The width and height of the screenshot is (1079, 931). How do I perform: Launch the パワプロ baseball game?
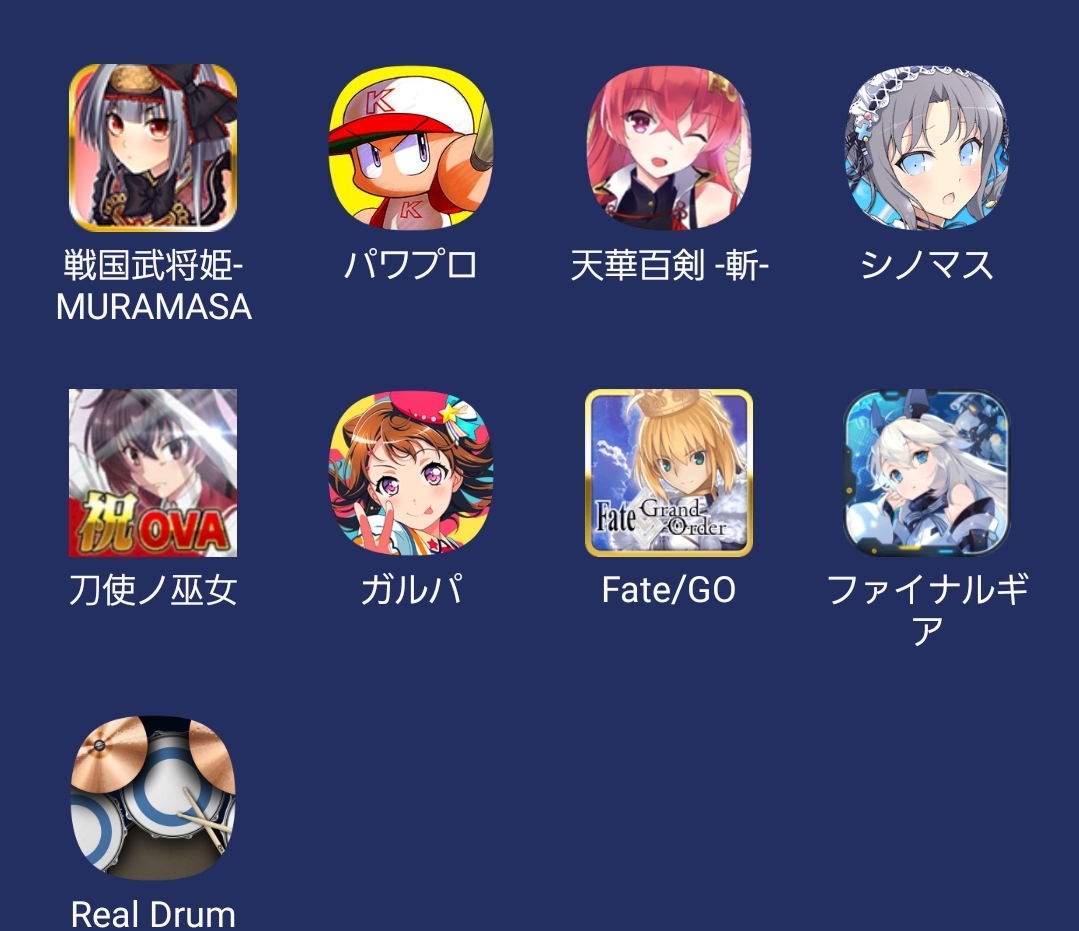pyautogui.click(x=411, y=147)
